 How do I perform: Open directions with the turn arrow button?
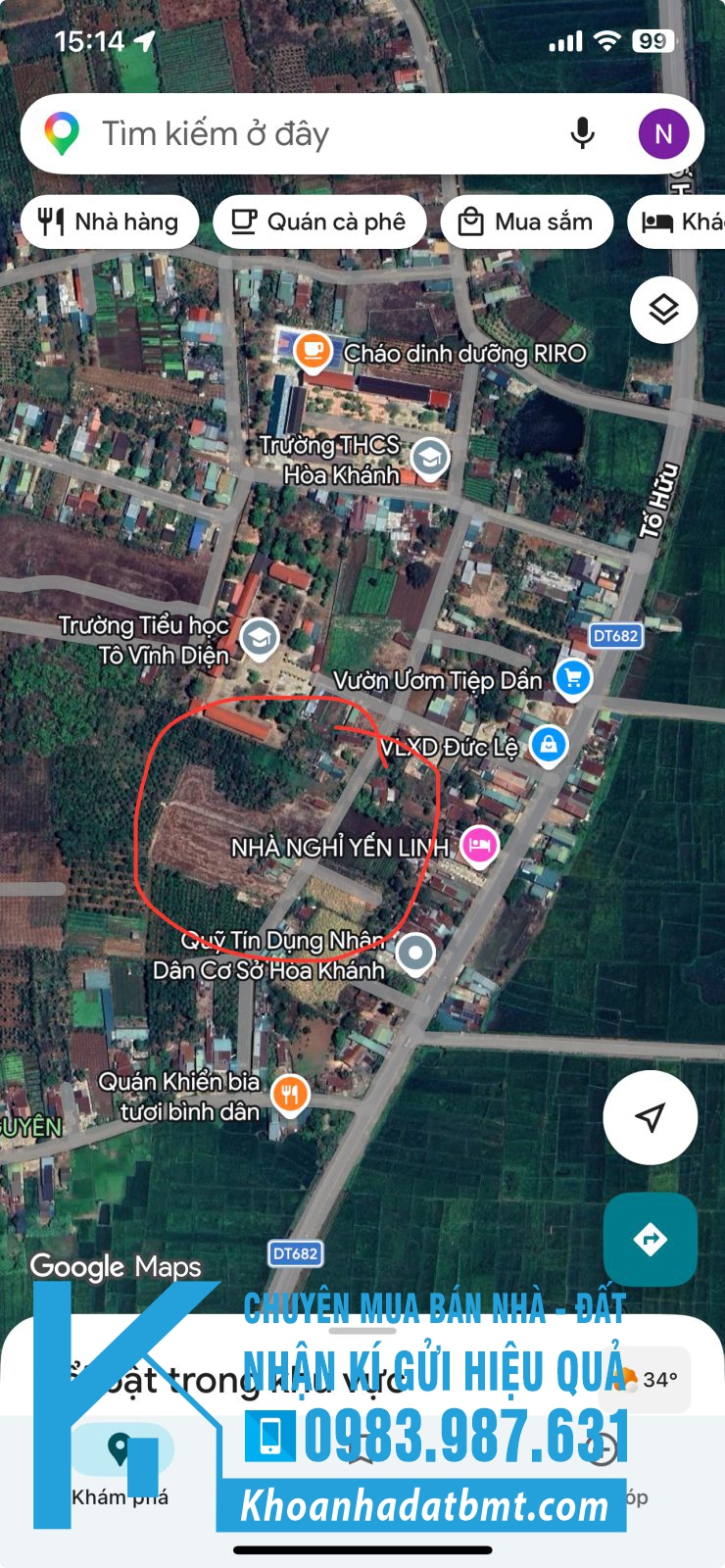point(650,1239)
